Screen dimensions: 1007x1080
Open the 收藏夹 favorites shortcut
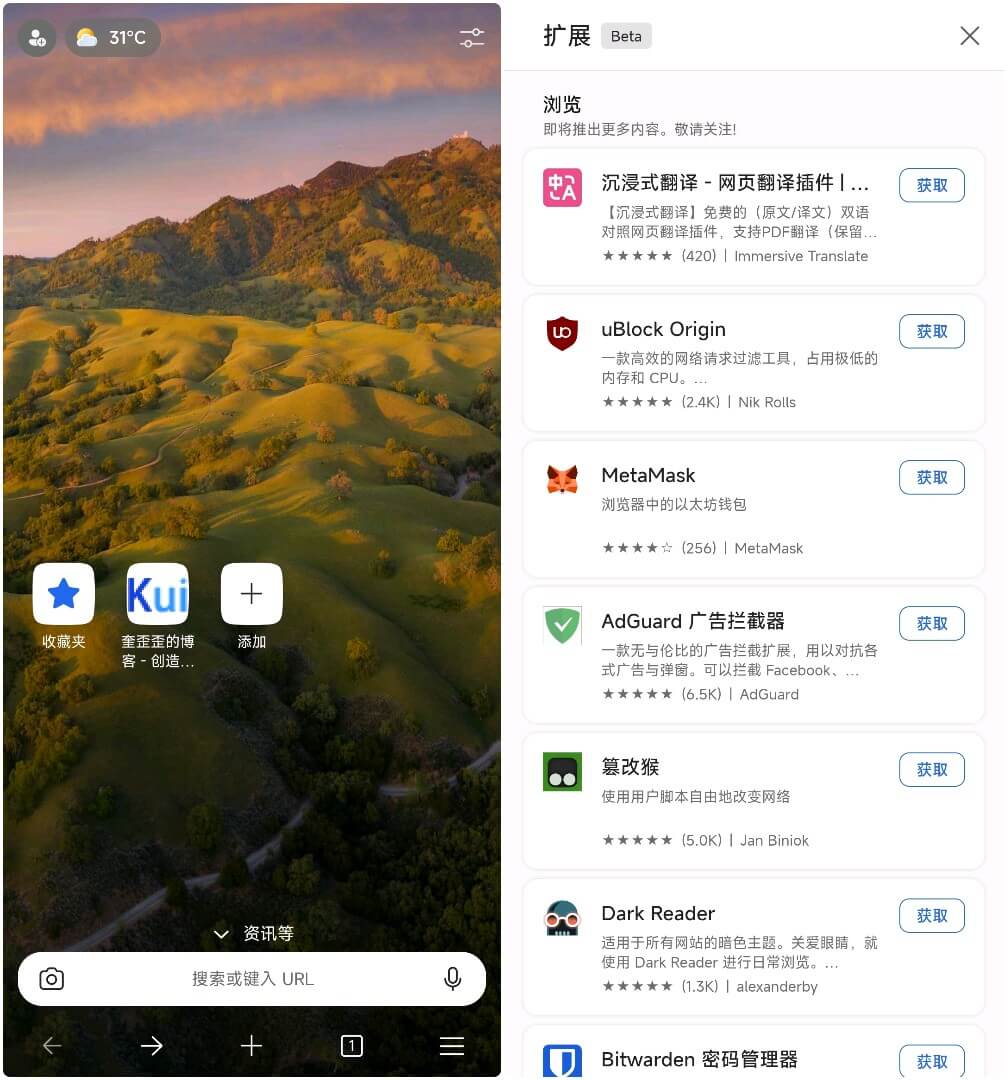tap(64, 594)
